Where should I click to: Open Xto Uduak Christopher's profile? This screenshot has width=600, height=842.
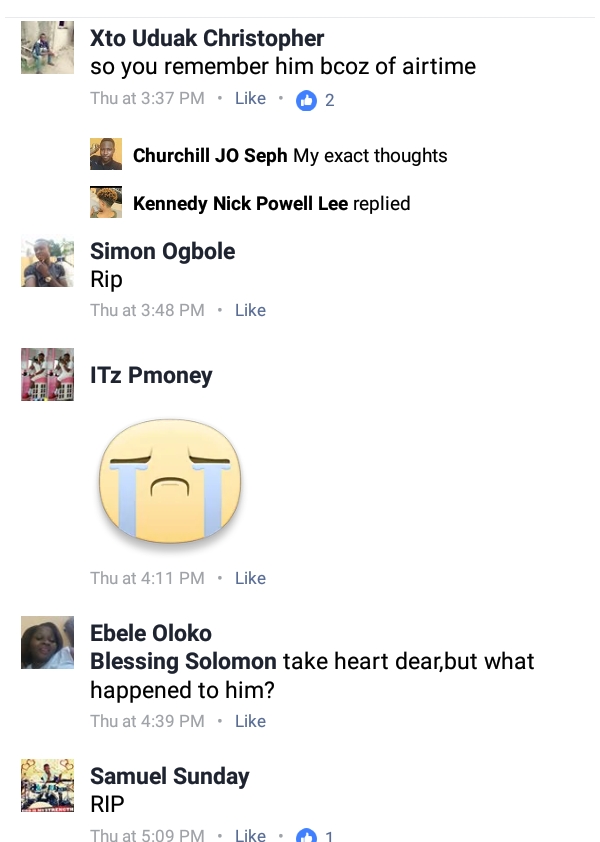[207, 39]
